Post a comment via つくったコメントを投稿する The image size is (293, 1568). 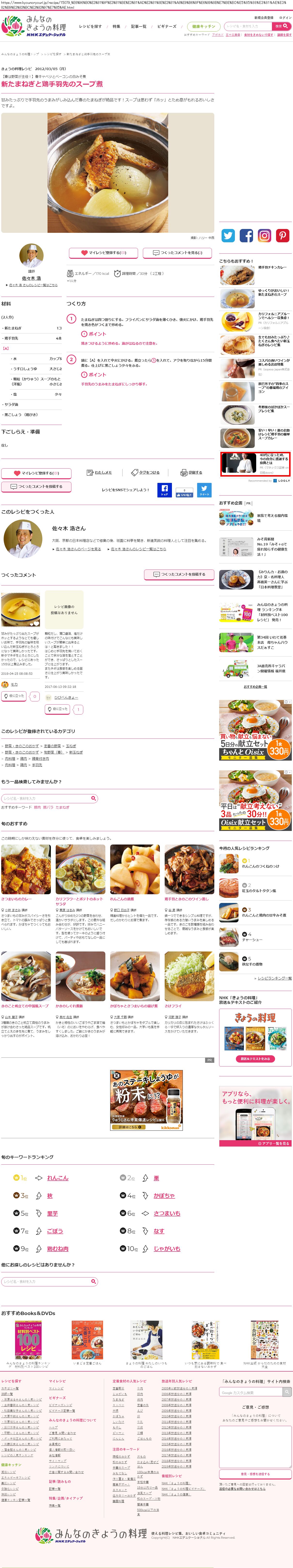pyautogui.click(x=37, y=486)
